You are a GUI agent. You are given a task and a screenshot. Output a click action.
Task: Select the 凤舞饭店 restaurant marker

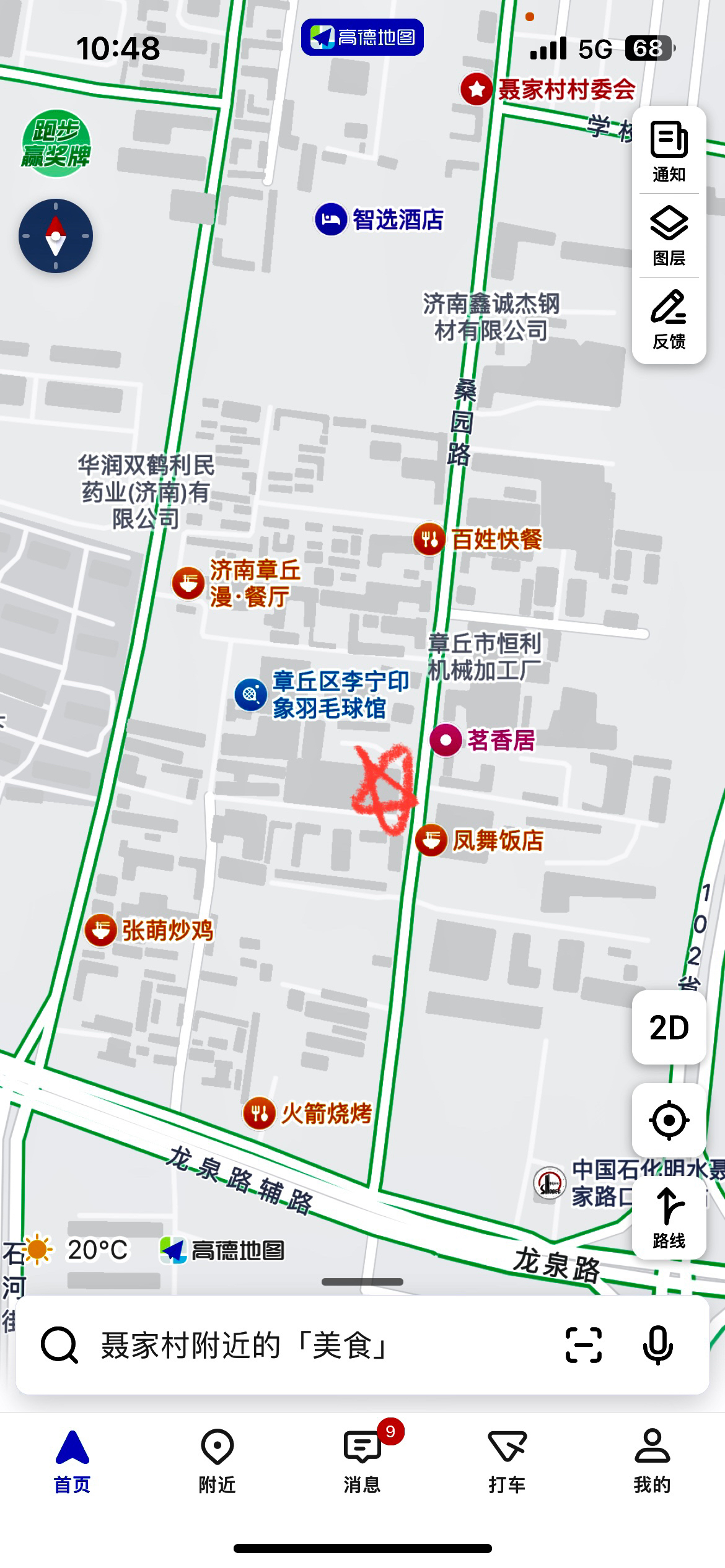[431, 840]
